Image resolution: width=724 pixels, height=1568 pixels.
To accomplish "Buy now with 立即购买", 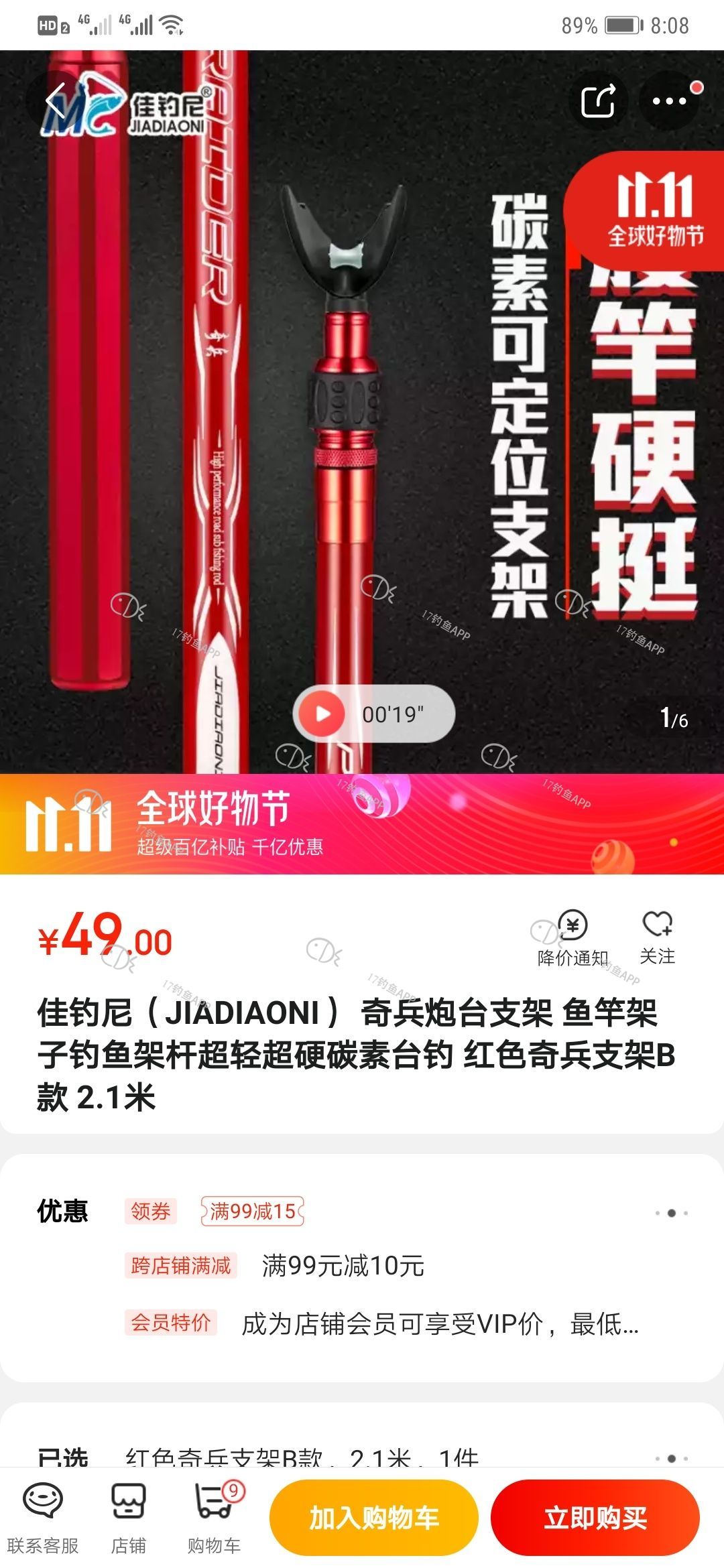I will (595, 1518).
